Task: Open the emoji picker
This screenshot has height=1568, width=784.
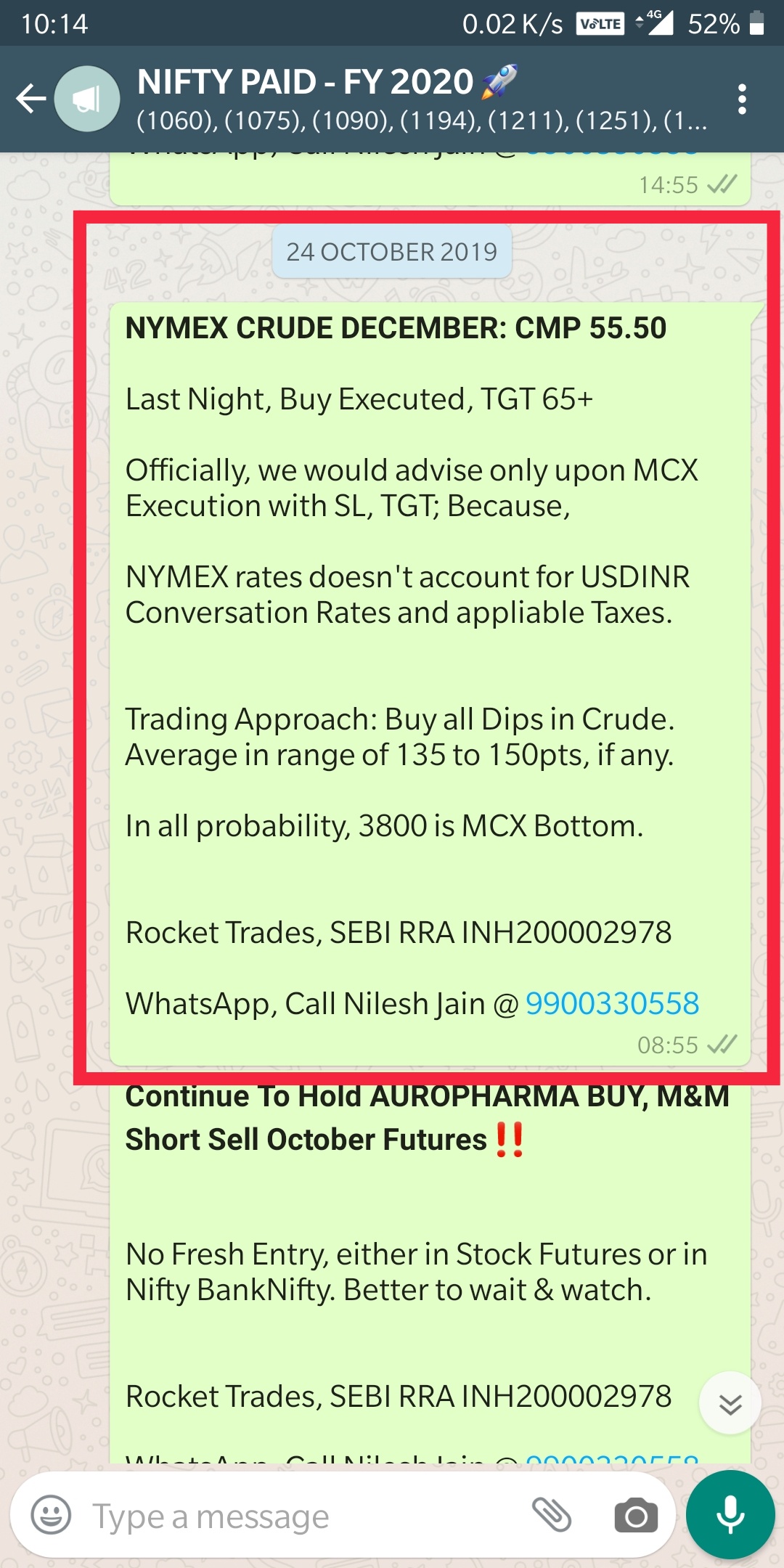Action: click(x=51, y=1515)
